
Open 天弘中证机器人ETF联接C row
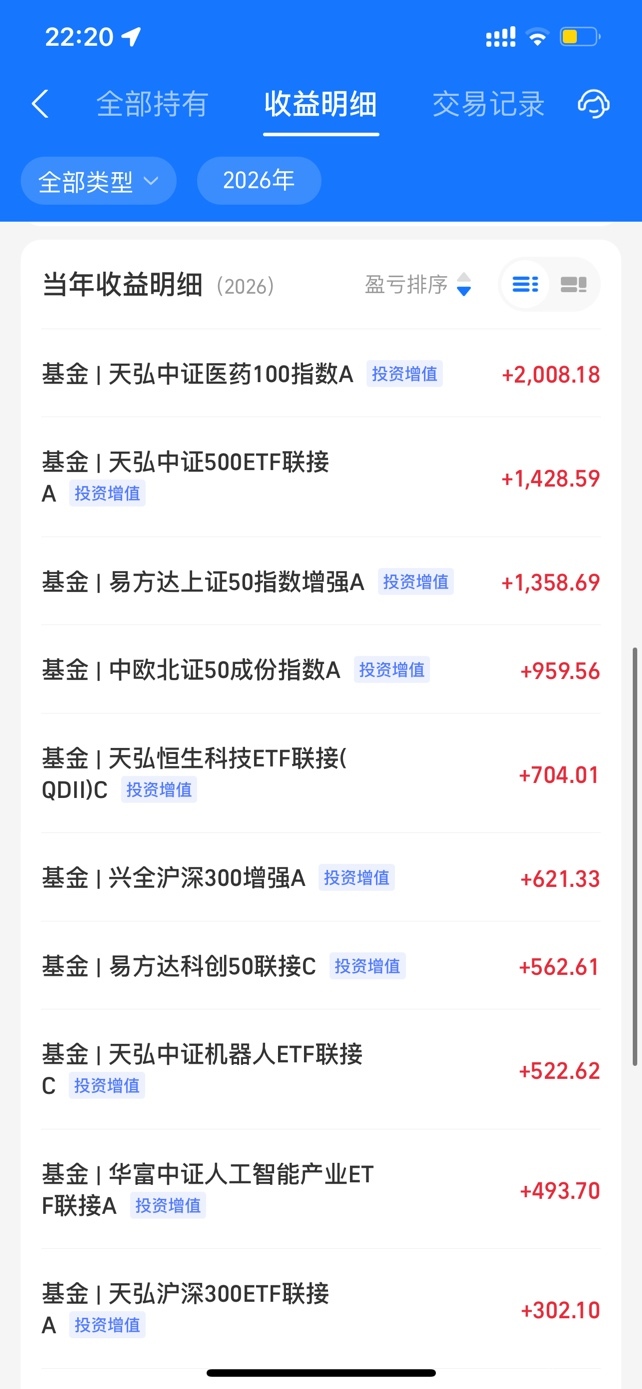320,1069
